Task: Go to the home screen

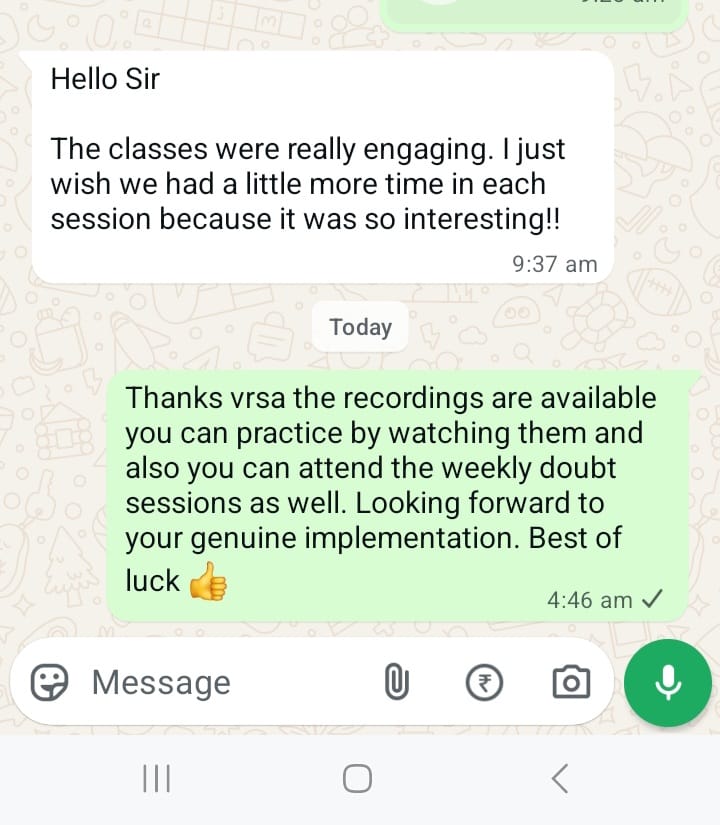Action: tap(357, 778)
